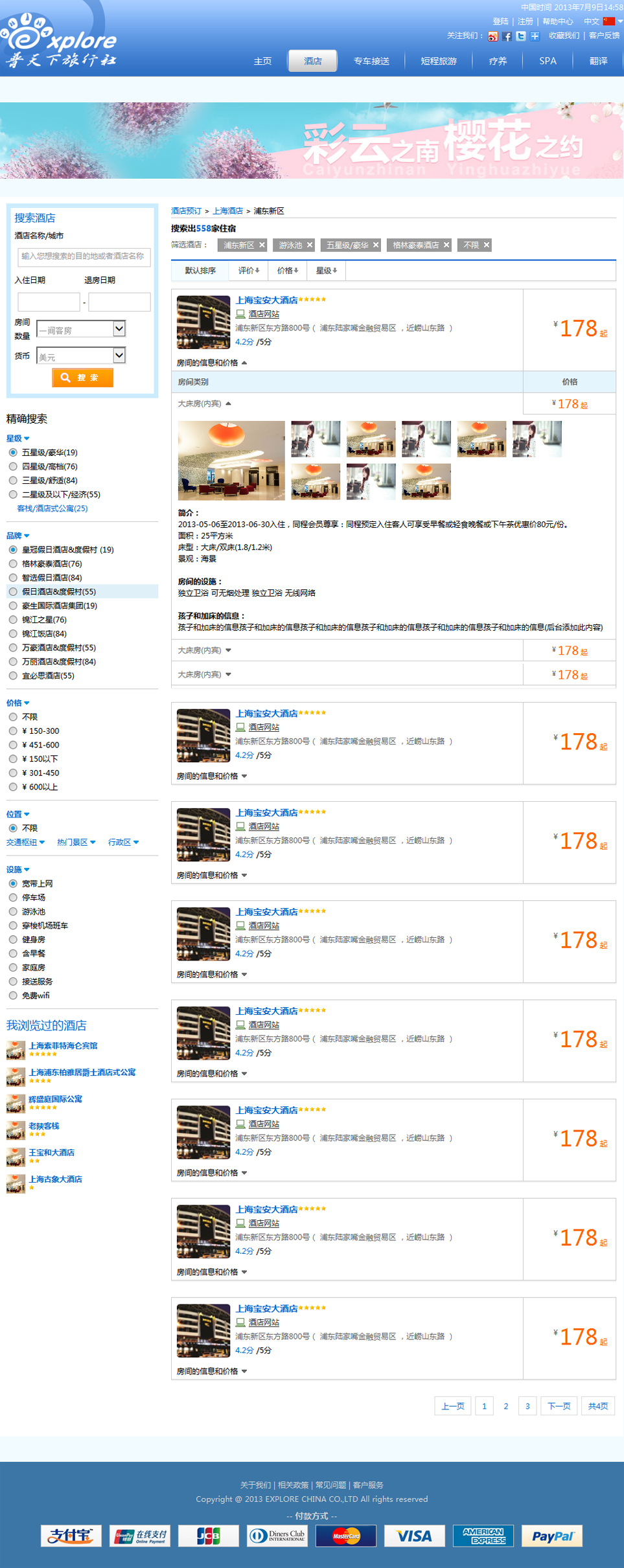Sort hotel results by 评价
The width and height of the screenshot is (624, 1568).
(248, 271)
